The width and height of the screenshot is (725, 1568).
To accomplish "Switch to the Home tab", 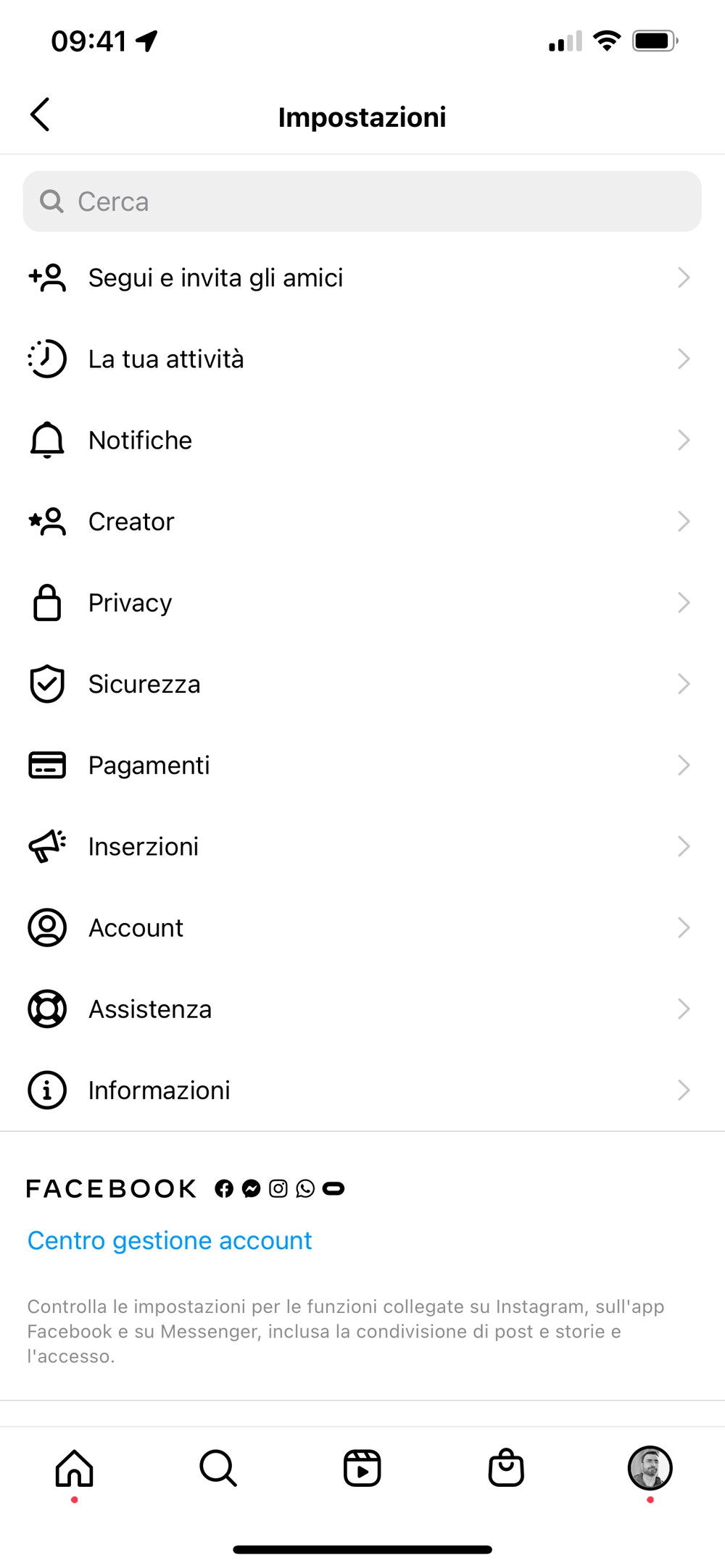I will [x=75, y=1468].
